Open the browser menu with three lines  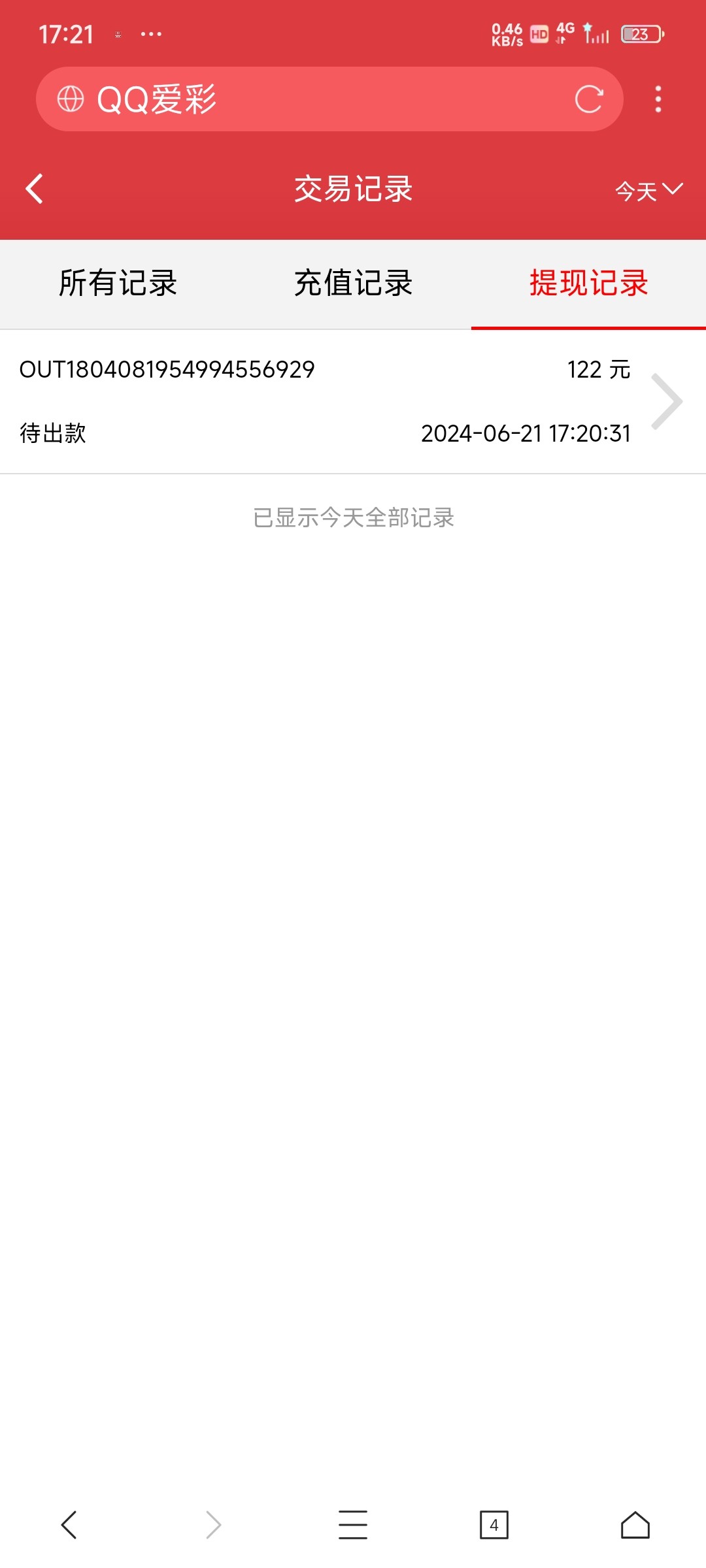point(353,1525)
